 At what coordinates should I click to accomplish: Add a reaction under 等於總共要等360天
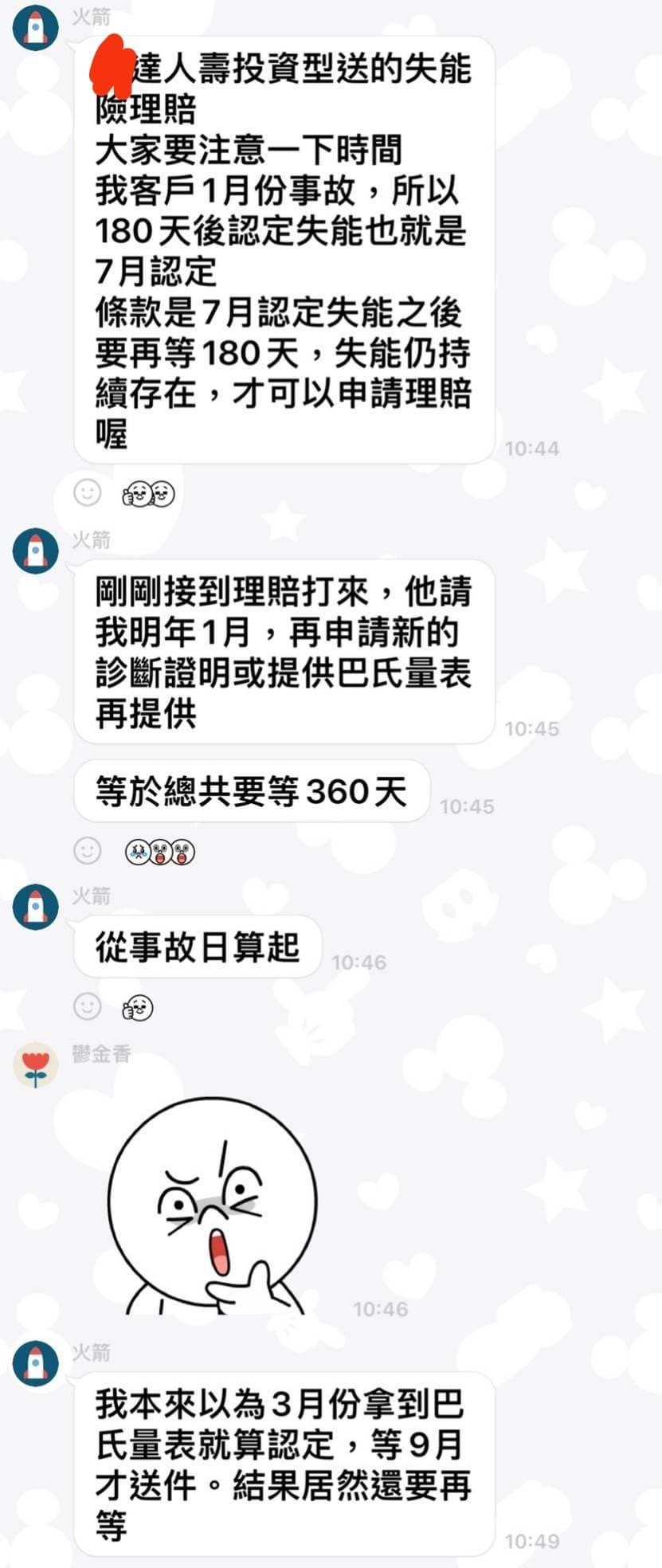(x=88, y=850)
